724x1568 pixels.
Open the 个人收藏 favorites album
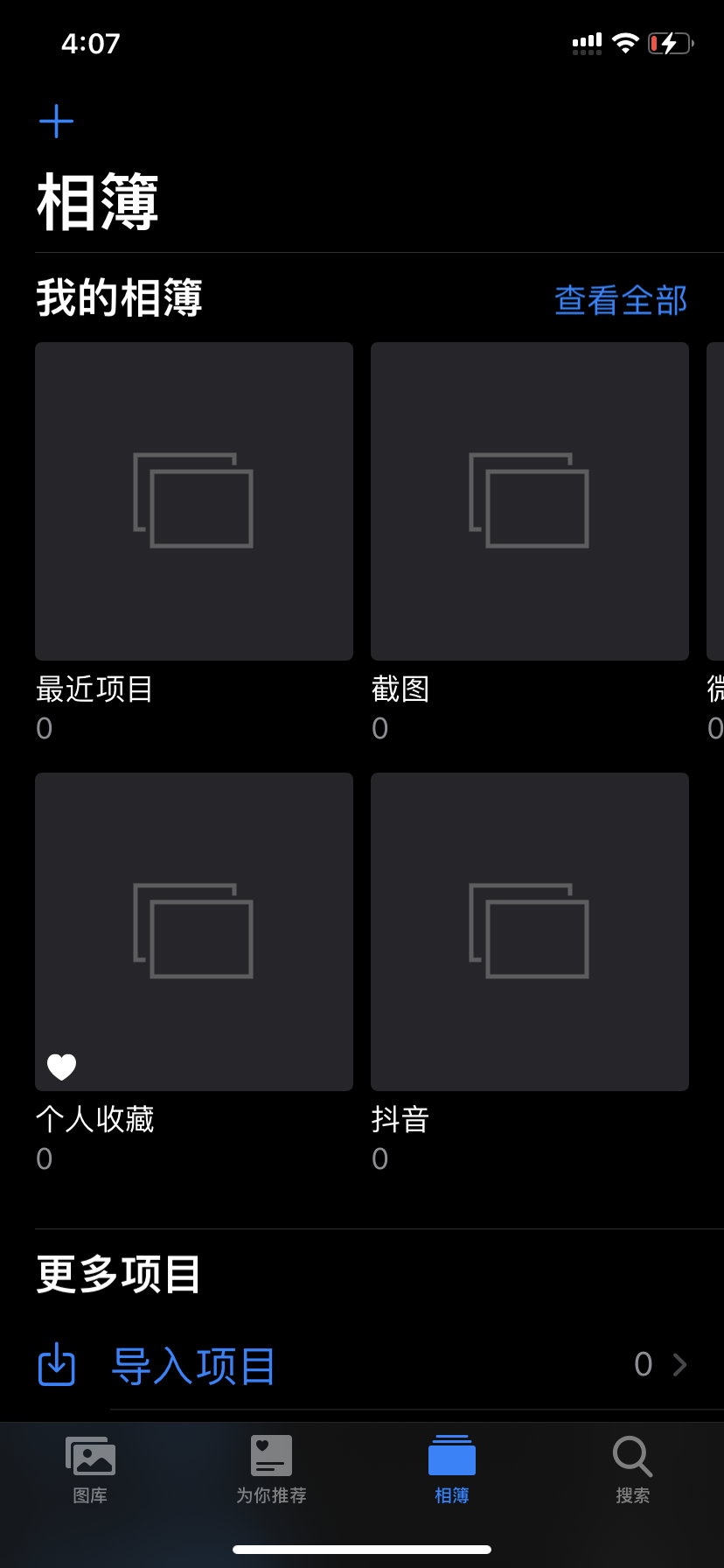click(x=194, y=932)
